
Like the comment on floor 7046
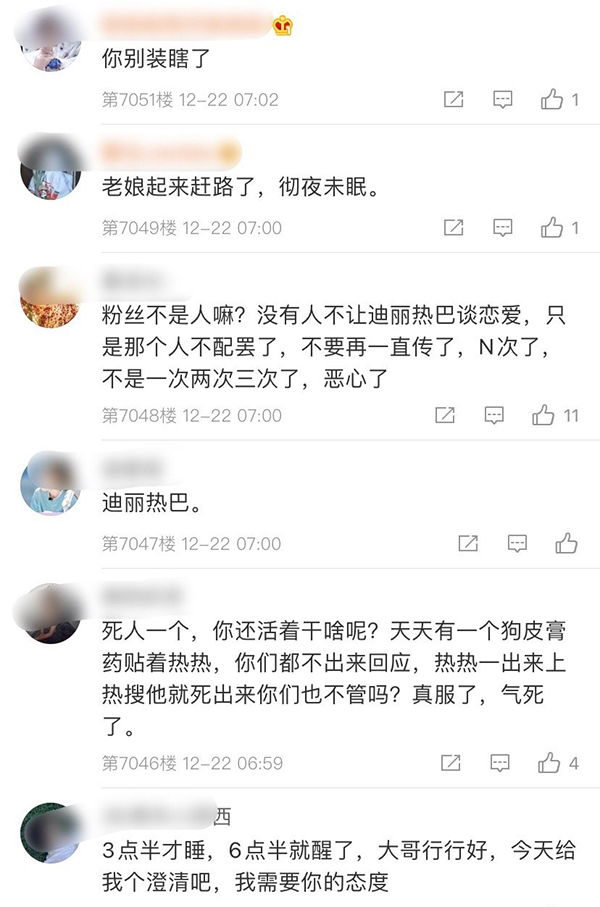[x=549, y=763]
